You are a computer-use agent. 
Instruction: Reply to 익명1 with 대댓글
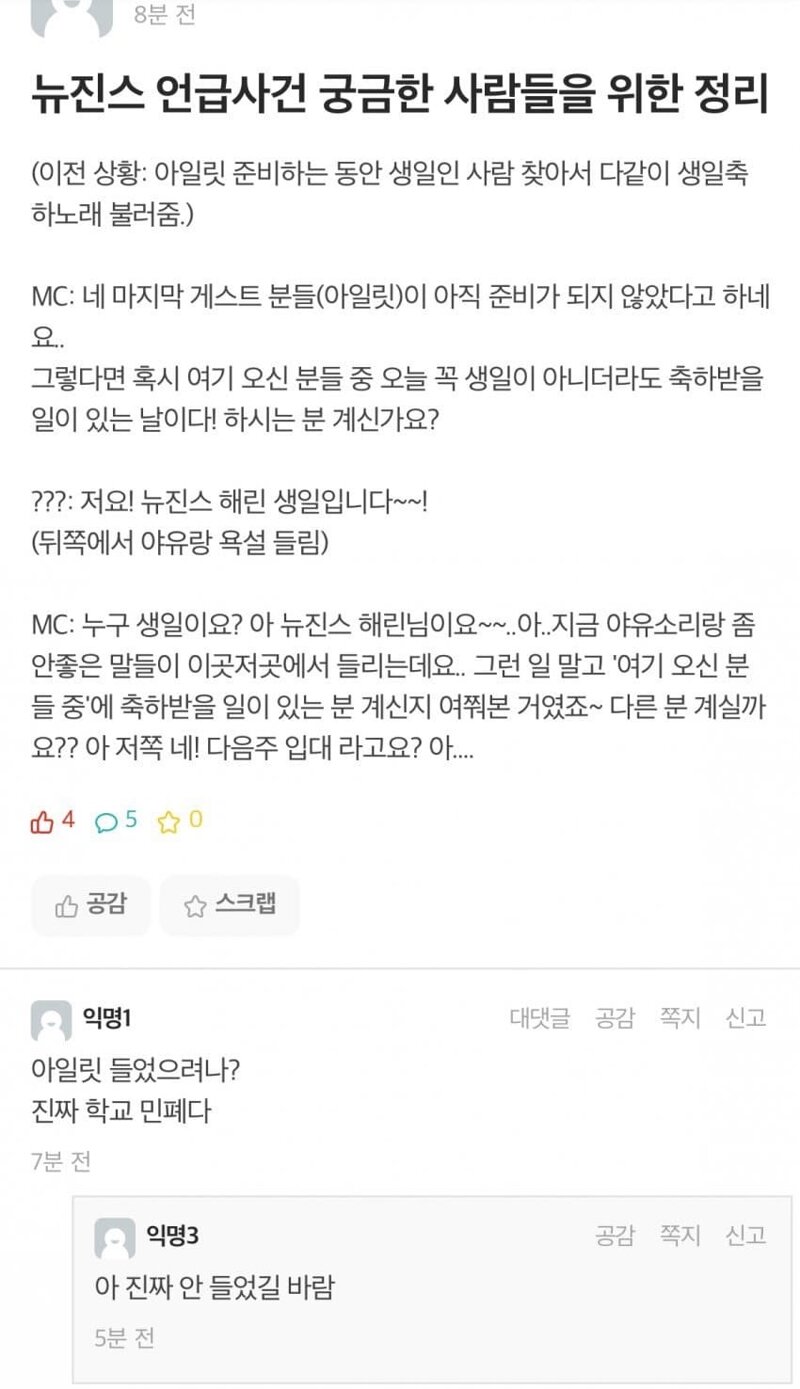click(x=540, y=1018)
